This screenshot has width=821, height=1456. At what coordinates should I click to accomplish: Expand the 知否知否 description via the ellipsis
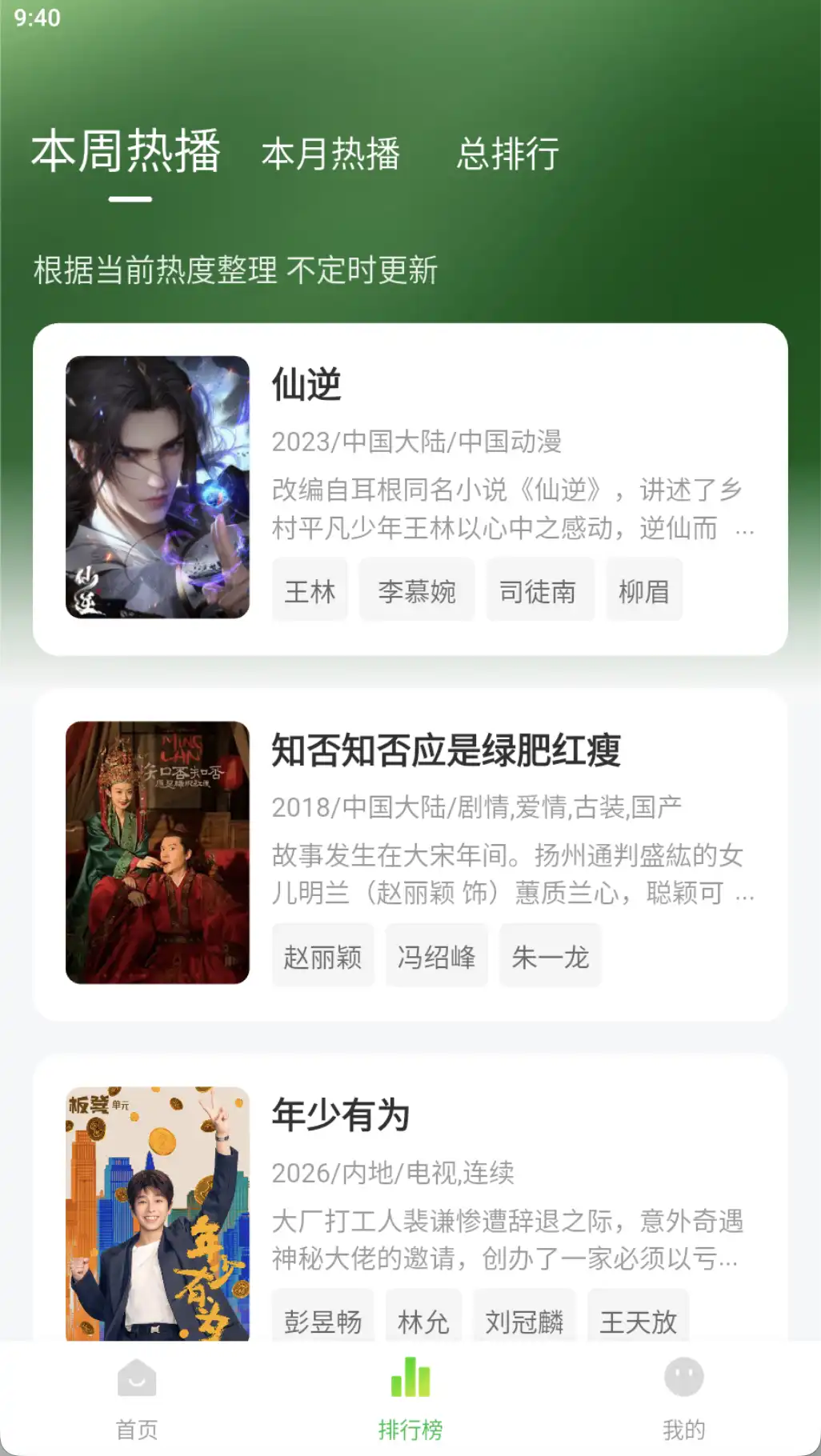746,895
